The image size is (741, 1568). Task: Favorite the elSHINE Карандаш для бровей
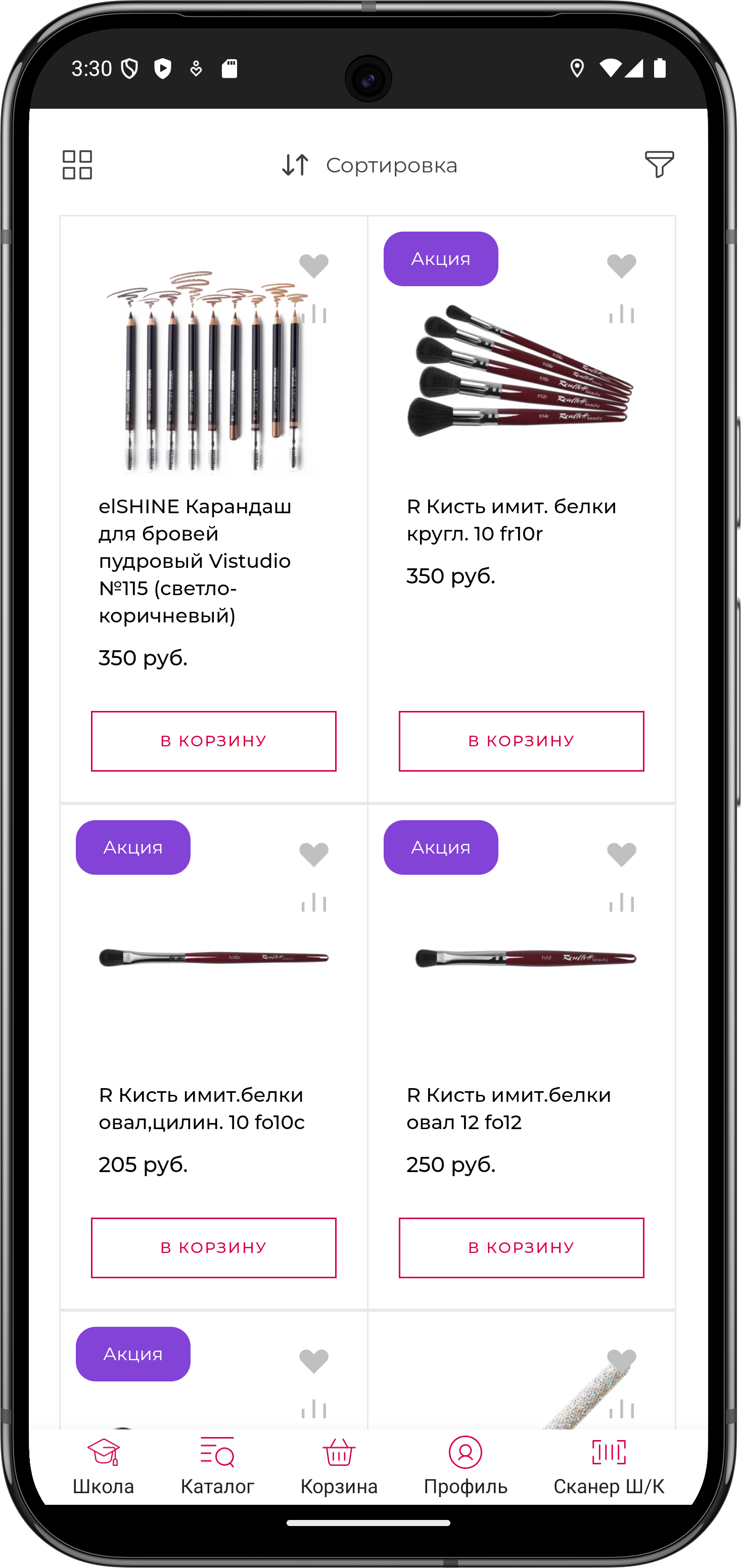pos(314,266)
